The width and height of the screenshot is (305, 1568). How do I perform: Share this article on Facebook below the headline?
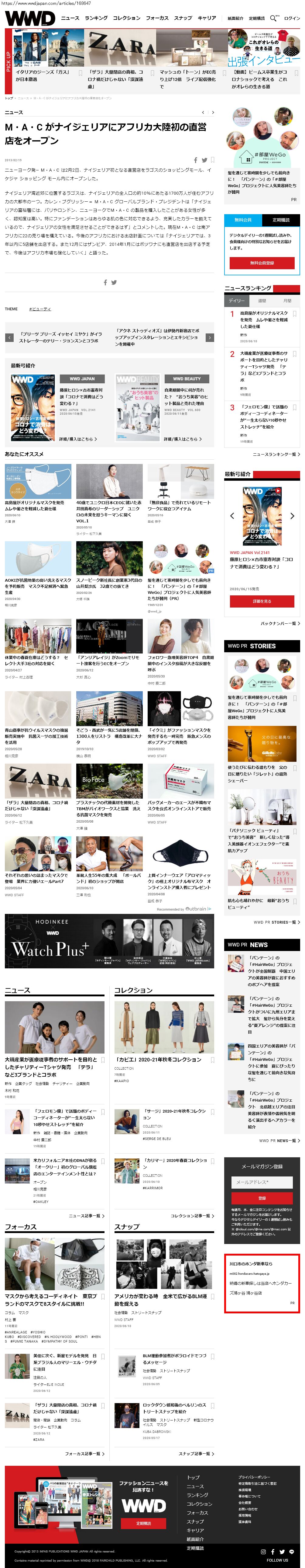(196, 160)
